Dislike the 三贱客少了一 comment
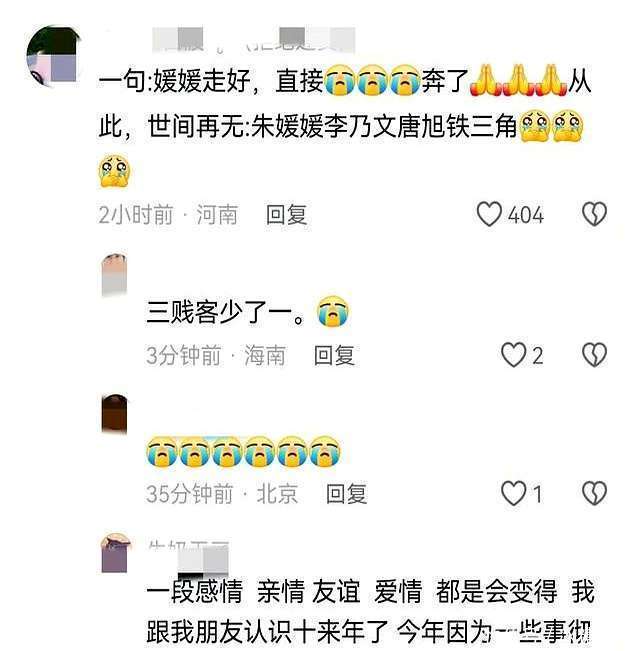 click(594, 355)
